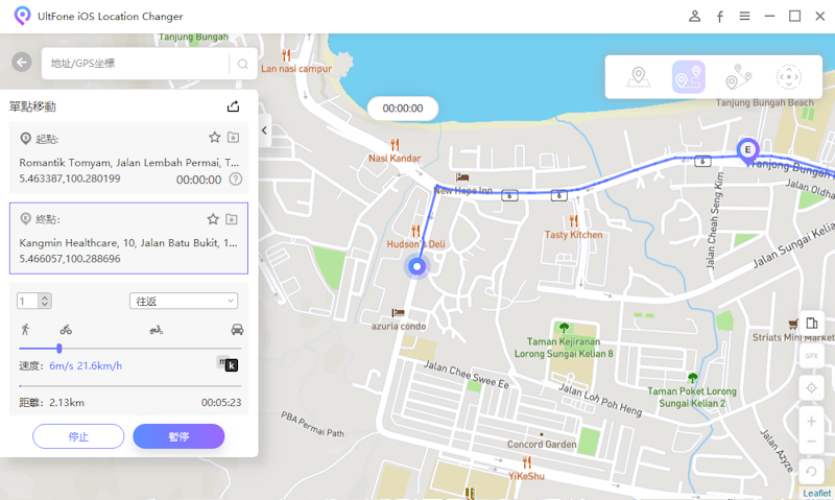
Task: Go back with the arrow button
Action: click(22, 62)
